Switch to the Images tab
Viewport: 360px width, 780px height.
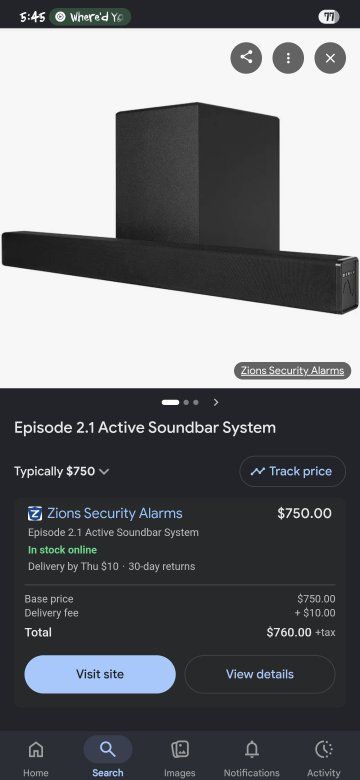(x=180, y=757)
